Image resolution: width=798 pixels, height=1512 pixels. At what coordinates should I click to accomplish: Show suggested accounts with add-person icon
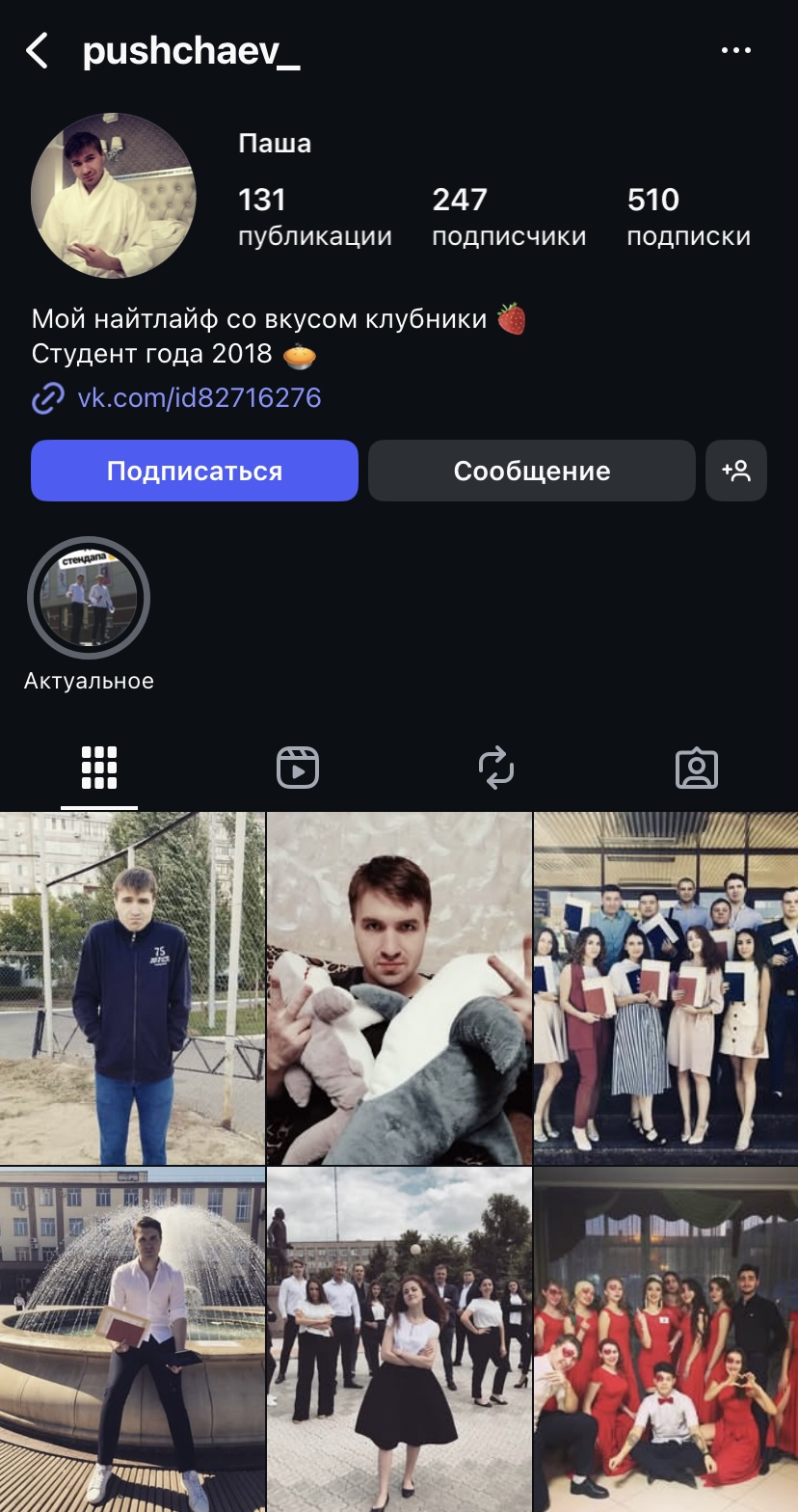click(x=736, y=471)
